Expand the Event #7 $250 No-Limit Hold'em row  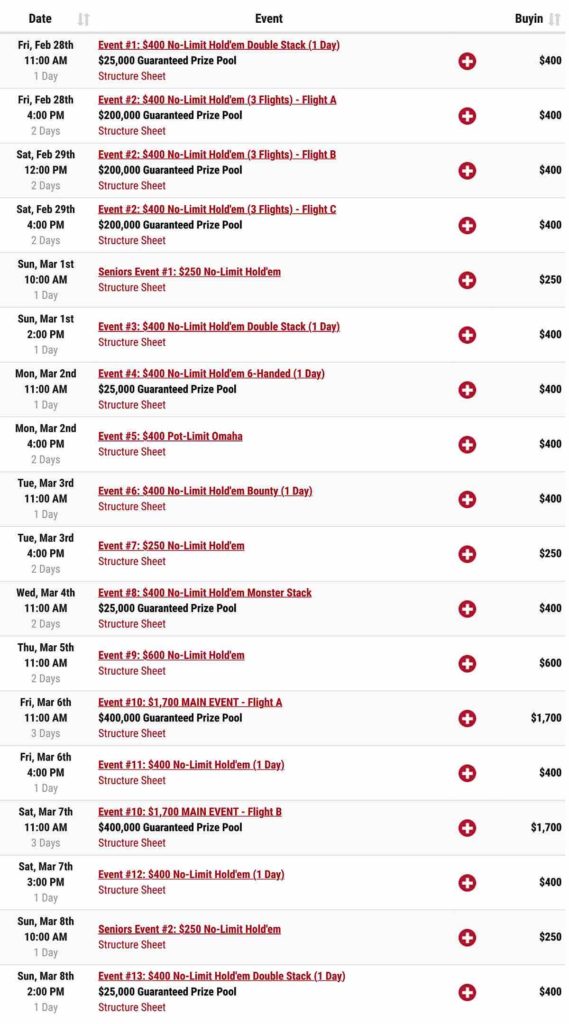[467, 554]
